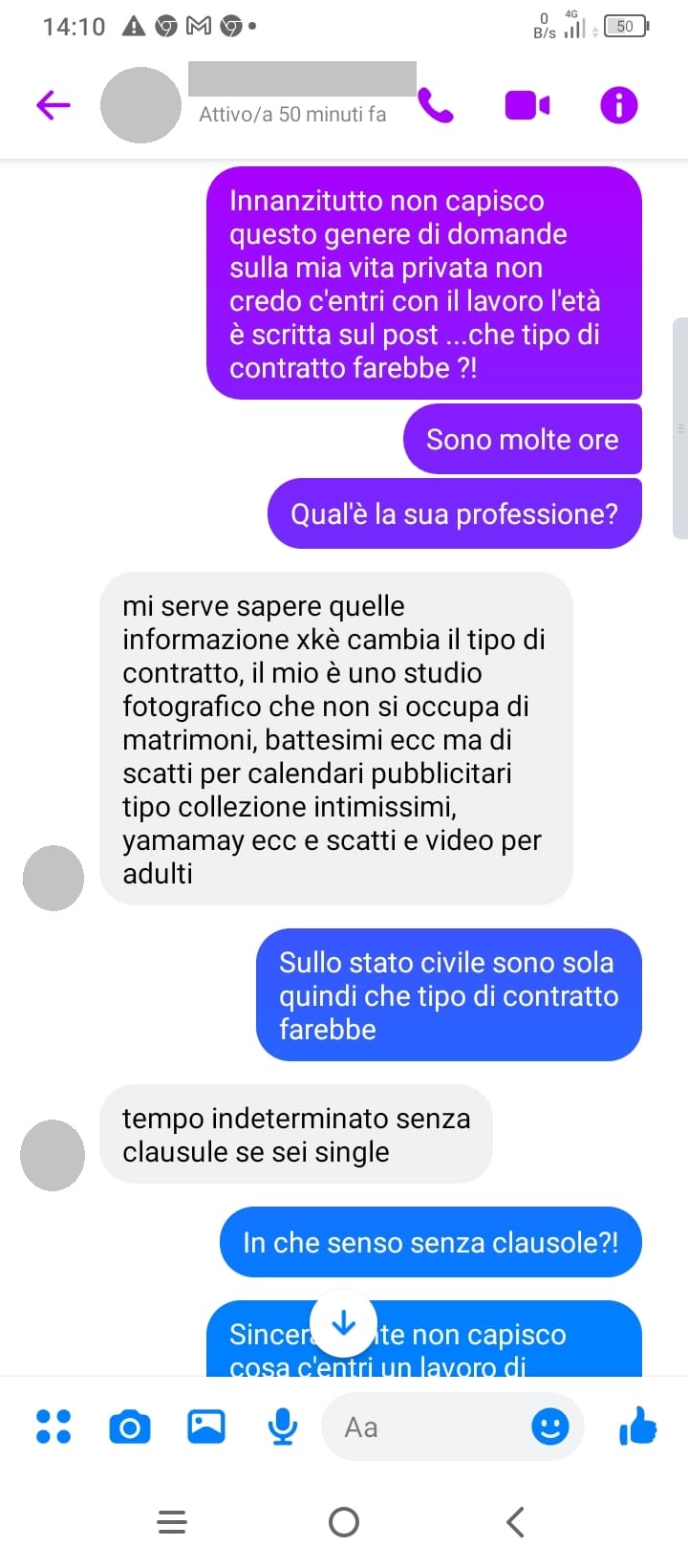Open the contact's profile picture in header
Viewport: 688px width, 1568px height.
140,105
